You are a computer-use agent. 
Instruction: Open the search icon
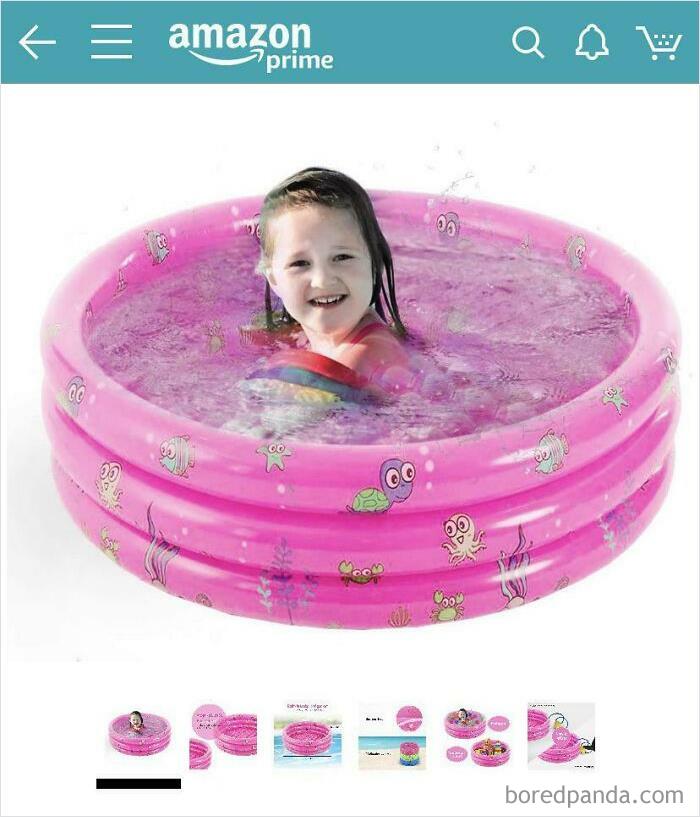point(527,42)
